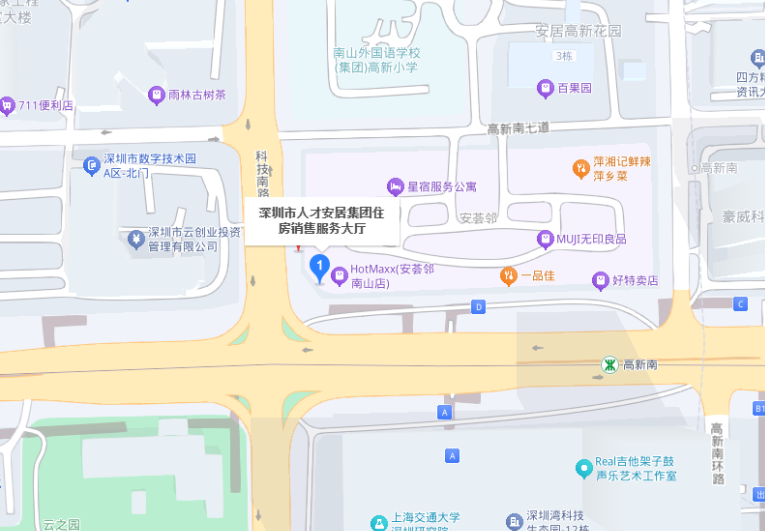Select the 星宿服务公寓 hotel marker
The image size is (765, 531).
pyautogui.click(x=396, y=186)
